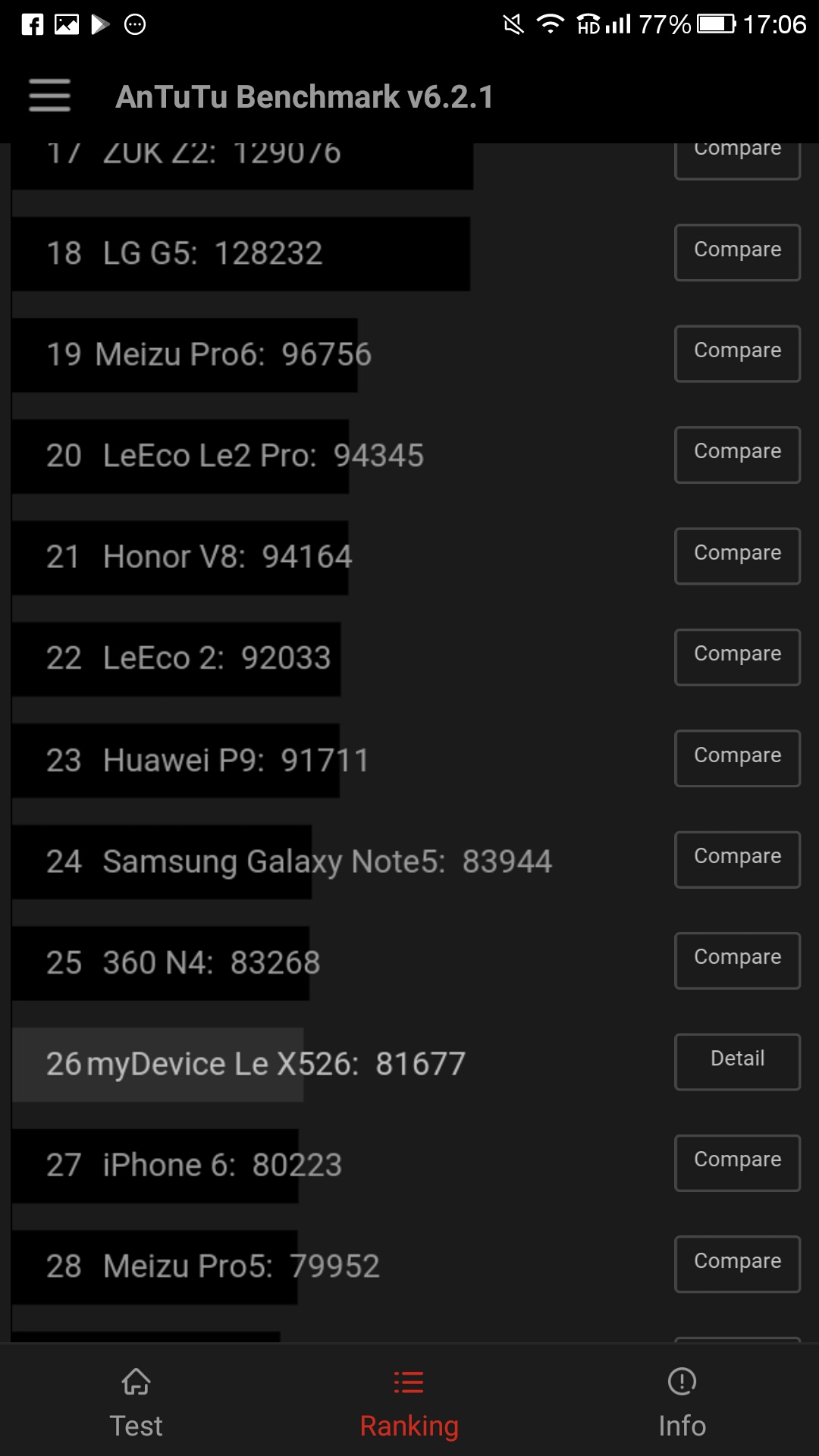Compare with Meizu Pro6
The image size is (819, 1456).
pos(737,353)
